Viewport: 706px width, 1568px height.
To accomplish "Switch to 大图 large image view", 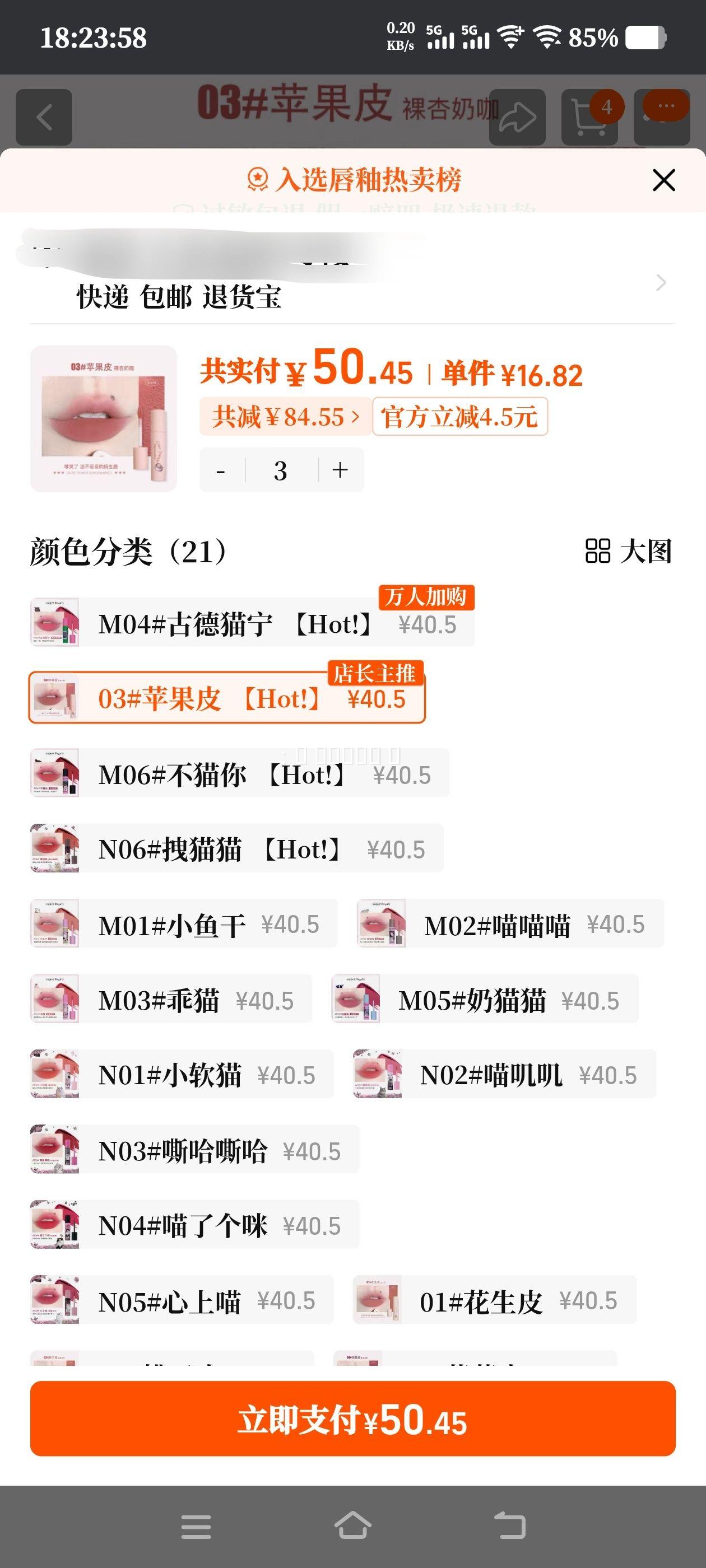I will 628,552.
